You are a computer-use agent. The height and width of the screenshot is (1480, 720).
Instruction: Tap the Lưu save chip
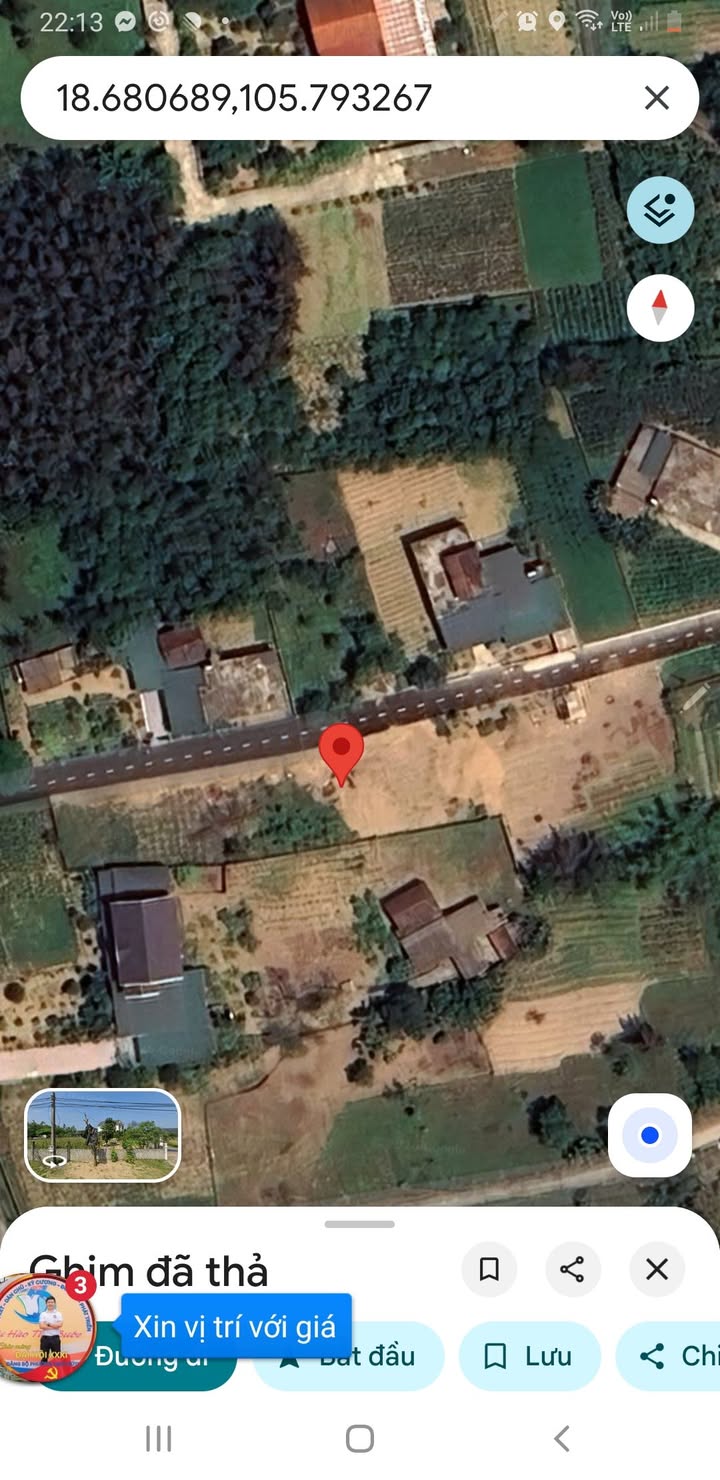(x=530, y=1356)
